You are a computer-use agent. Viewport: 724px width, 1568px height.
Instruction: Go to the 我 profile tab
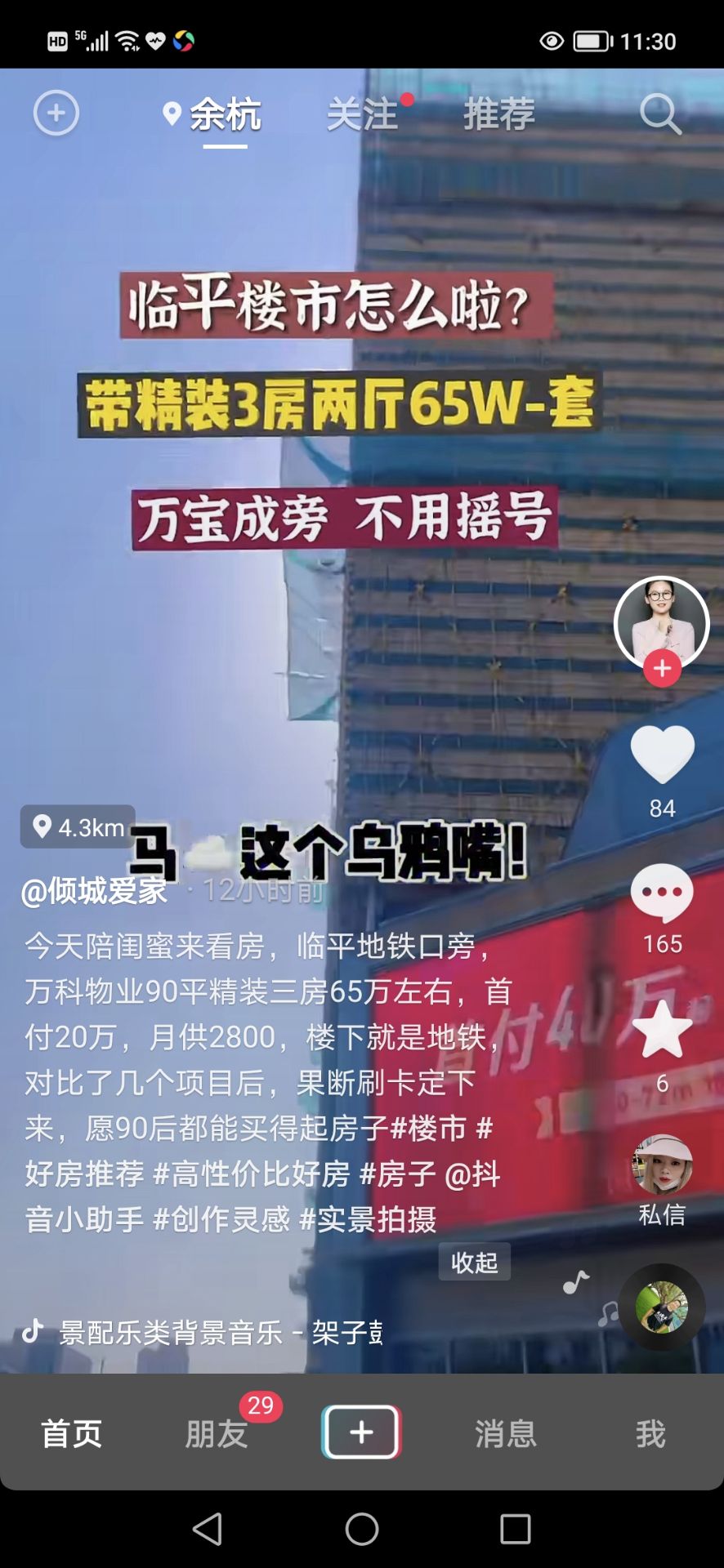pyautogui.click(x=650, y=1434)
